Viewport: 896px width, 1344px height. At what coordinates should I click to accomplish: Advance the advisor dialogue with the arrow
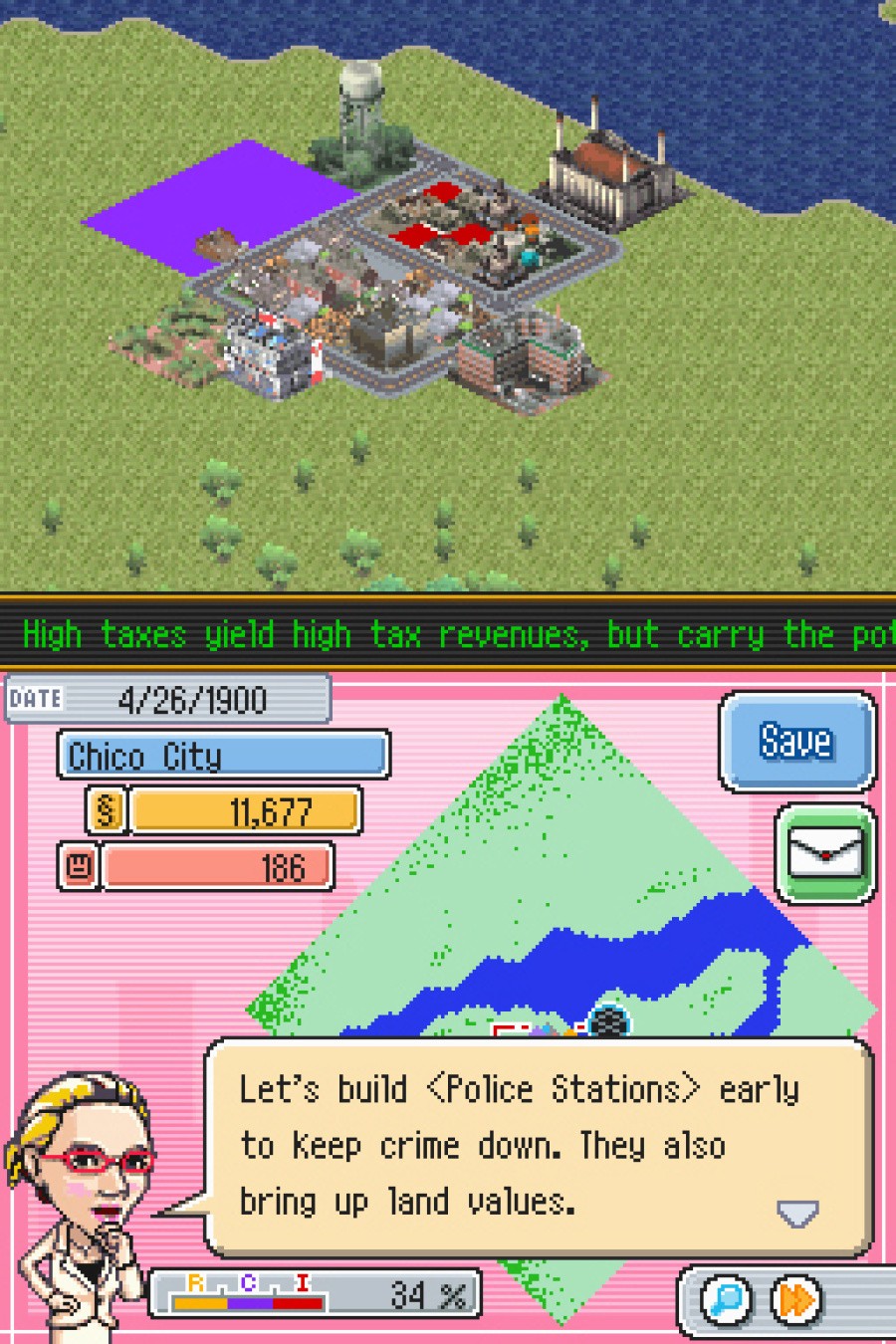click(795, 1213)
